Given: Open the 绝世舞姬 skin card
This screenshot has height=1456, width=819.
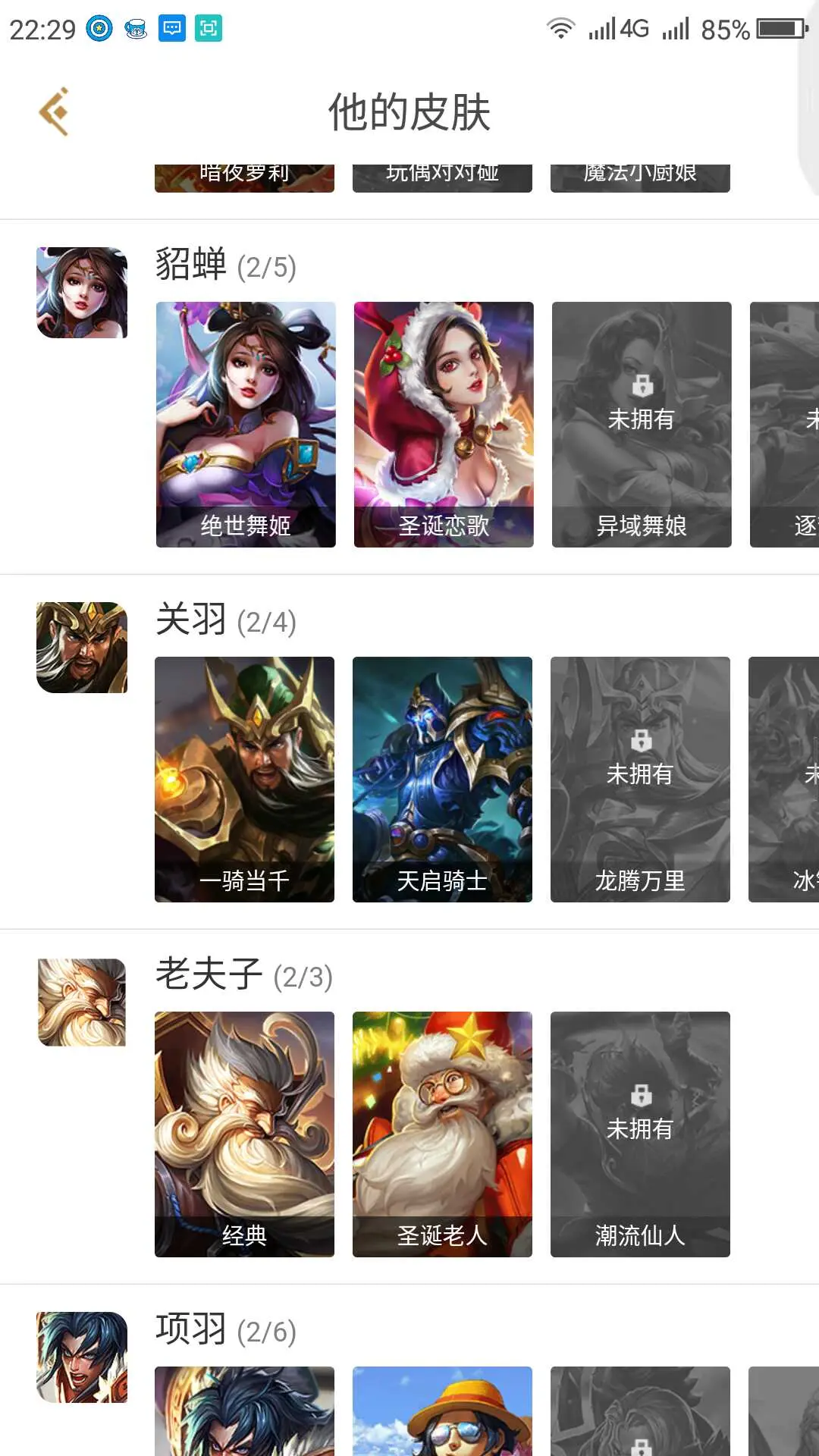Looking at the screenshot, I should click(245, 424).
